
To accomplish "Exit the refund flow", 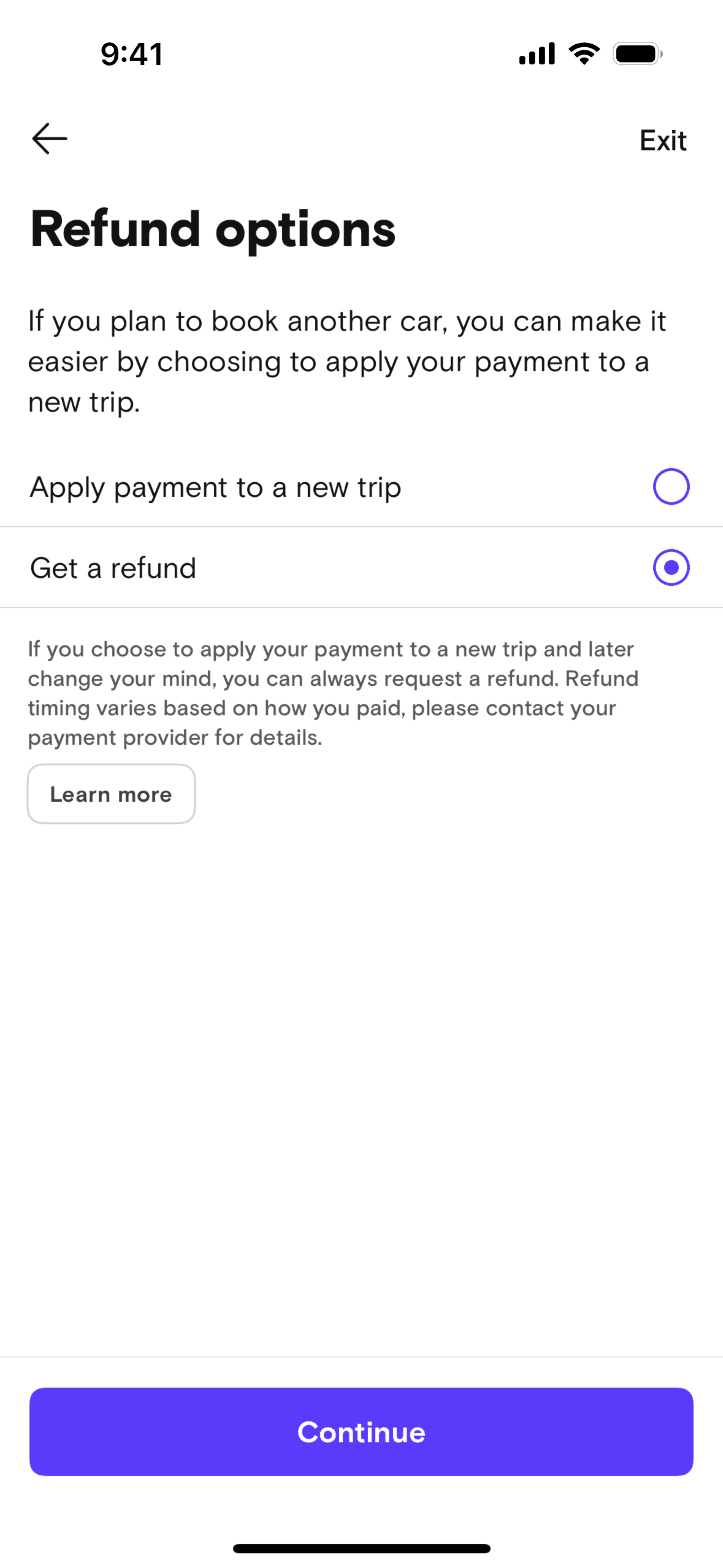I will pos(662,140).
